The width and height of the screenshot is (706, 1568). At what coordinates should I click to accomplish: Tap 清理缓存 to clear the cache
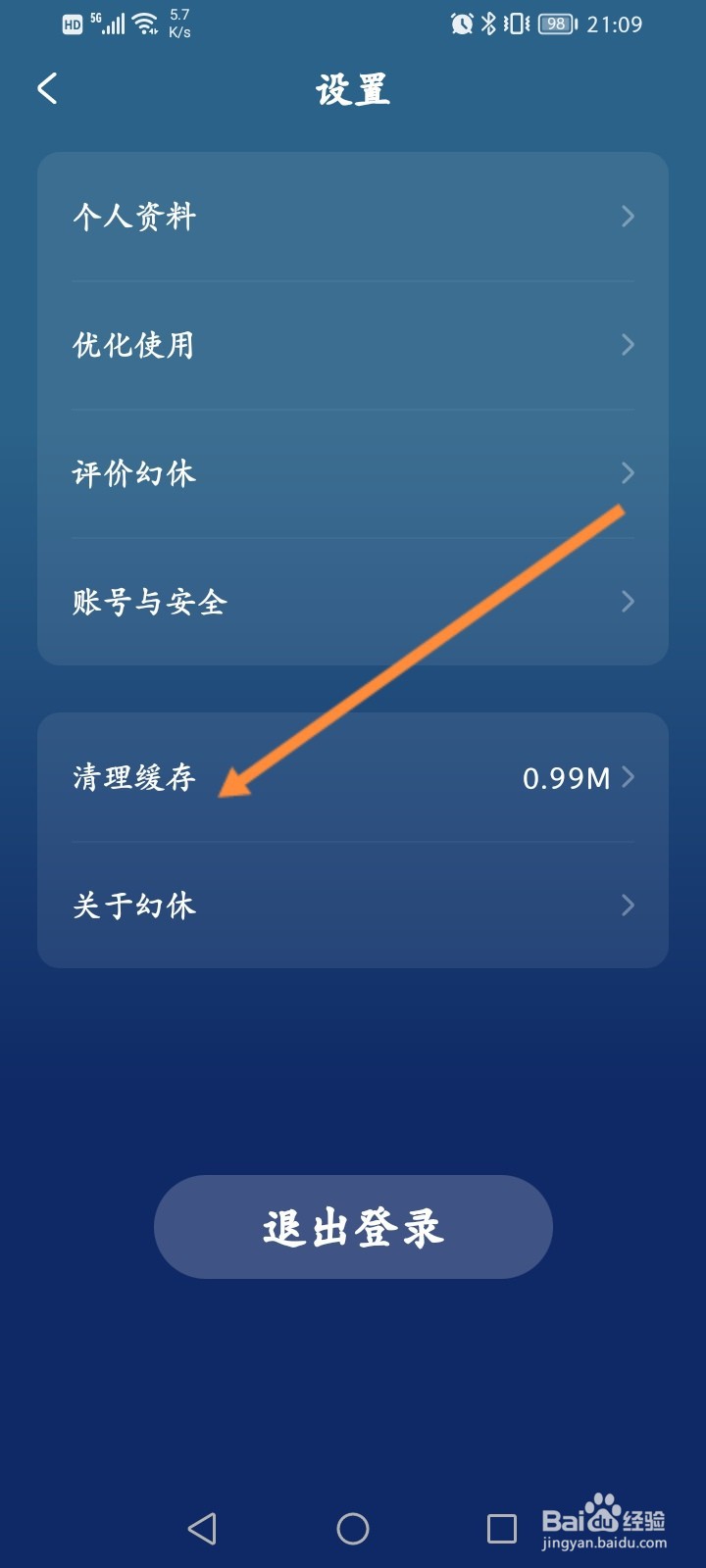pos(133,778)
